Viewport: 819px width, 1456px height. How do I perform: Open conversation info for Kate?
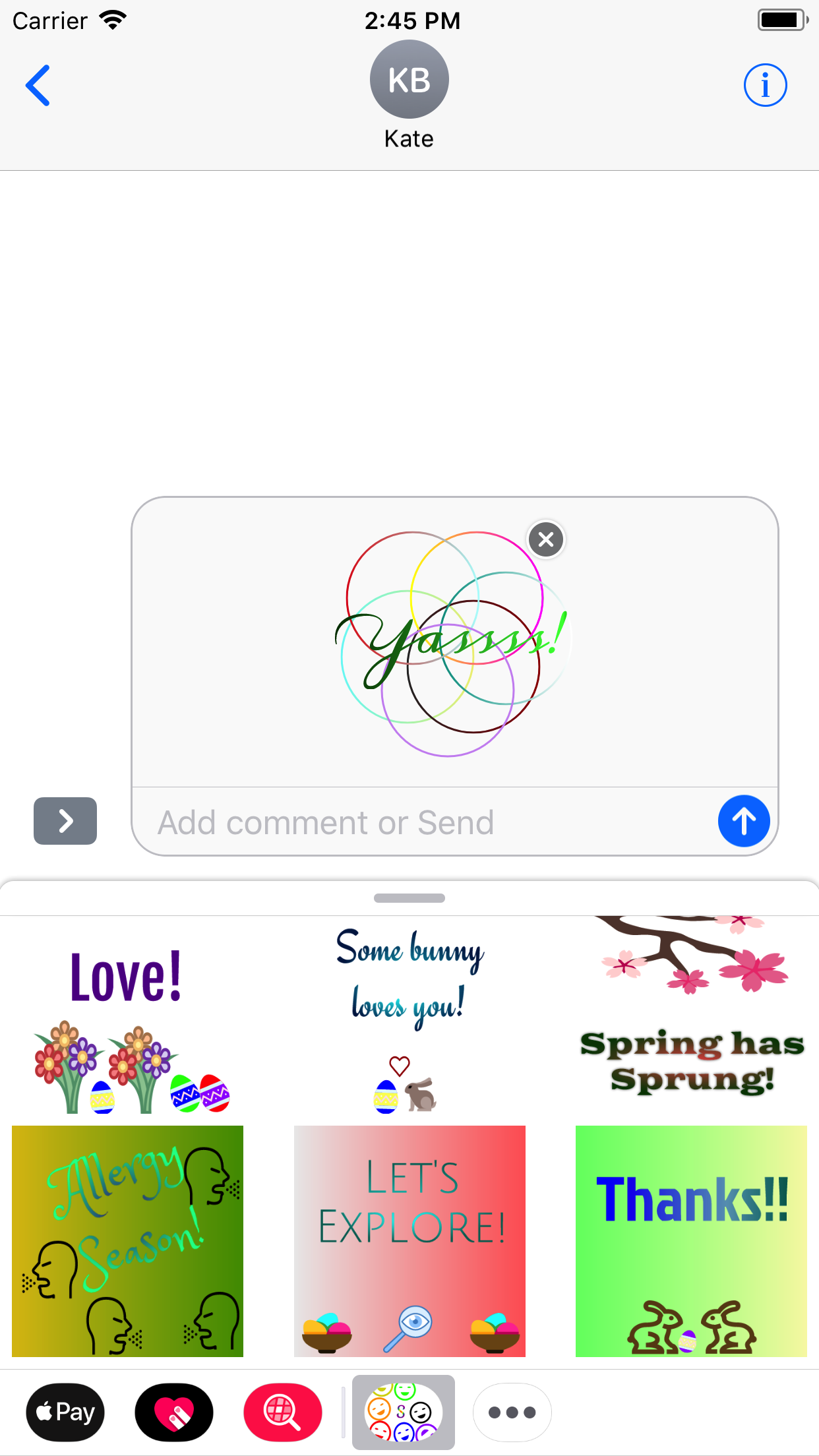tap(765, 85)
